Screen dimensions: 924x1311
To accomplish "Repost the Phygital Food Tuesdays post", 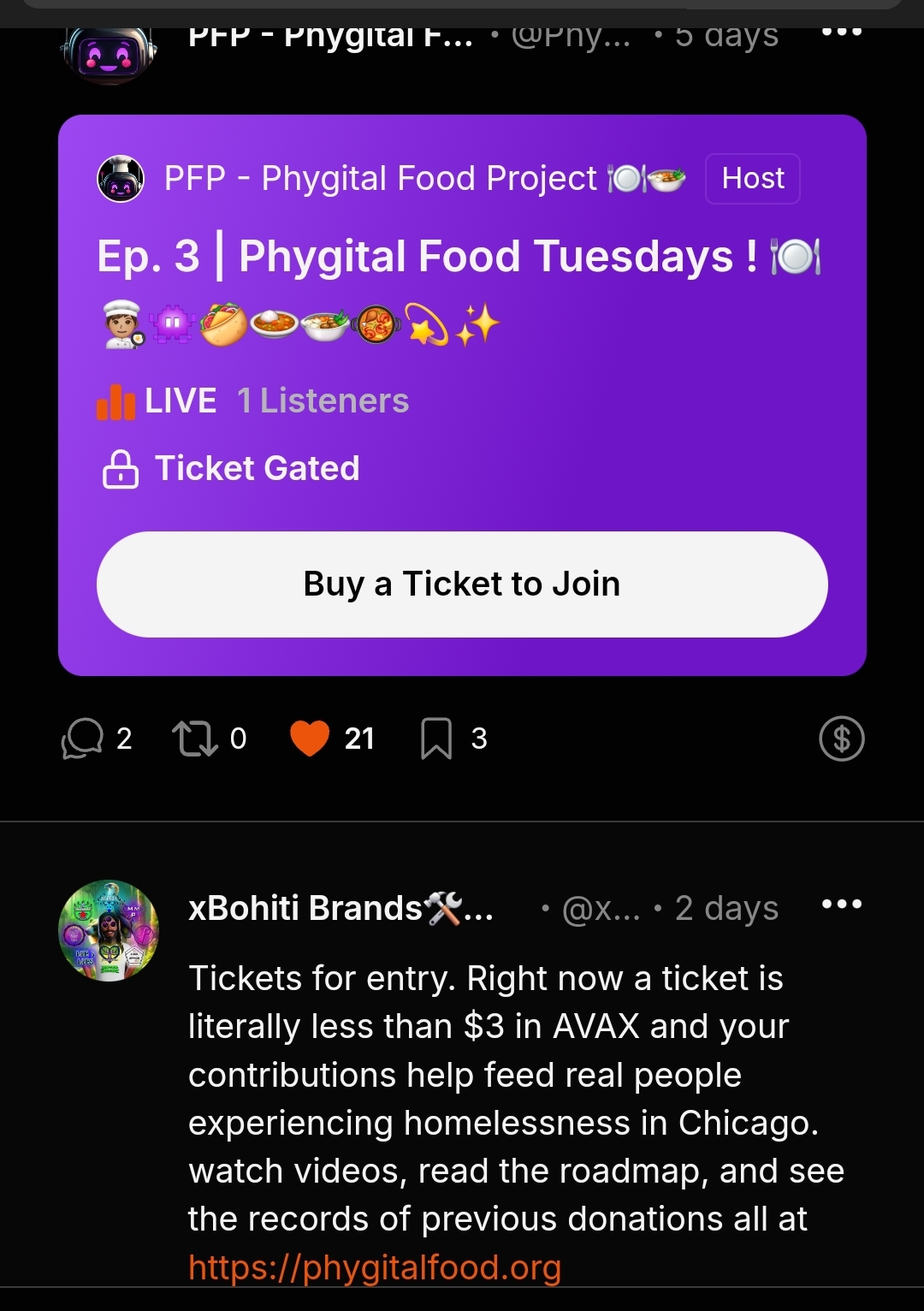I will coord(196,739).
